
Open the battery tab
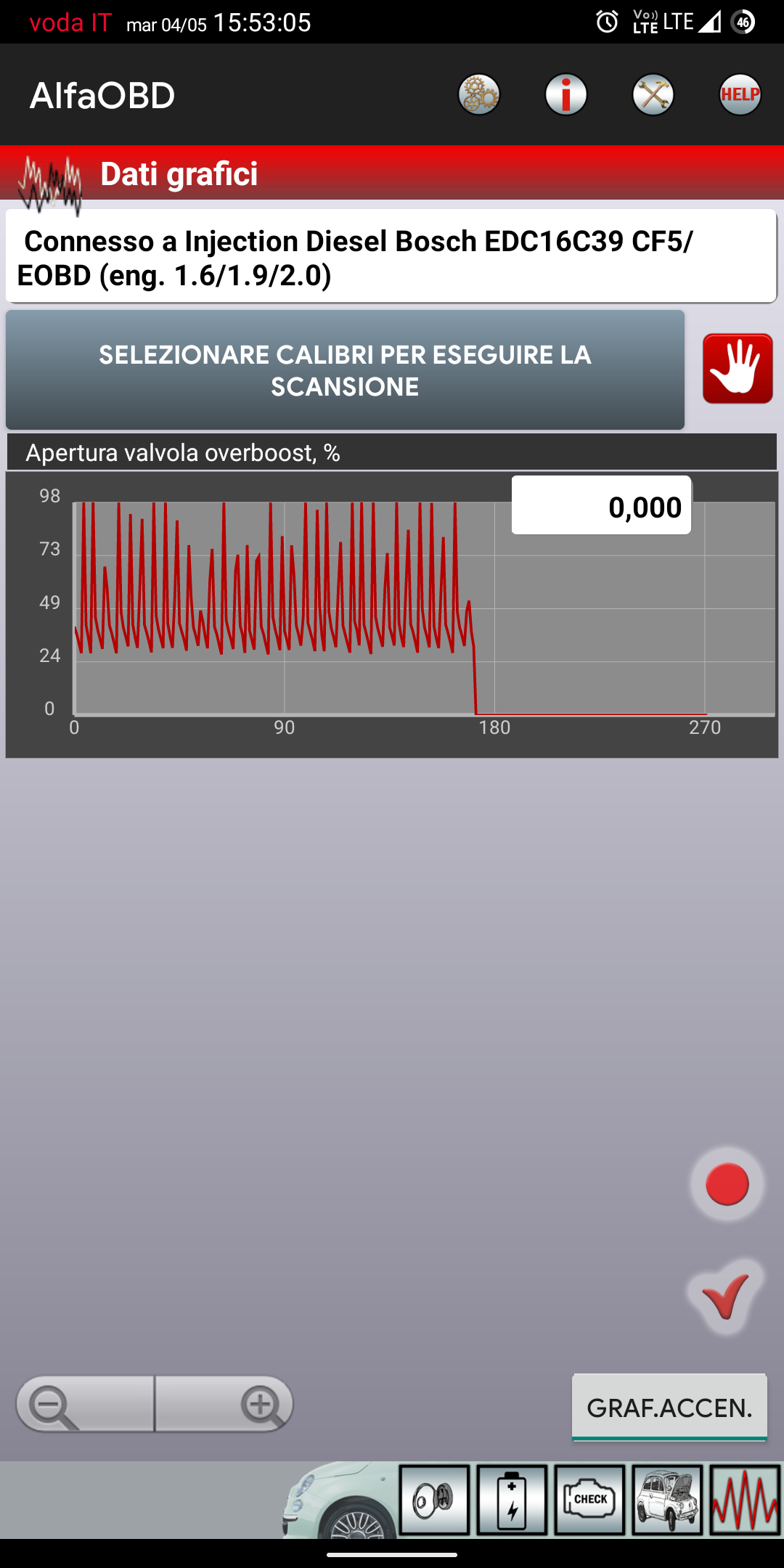[x=512, y=1500]
